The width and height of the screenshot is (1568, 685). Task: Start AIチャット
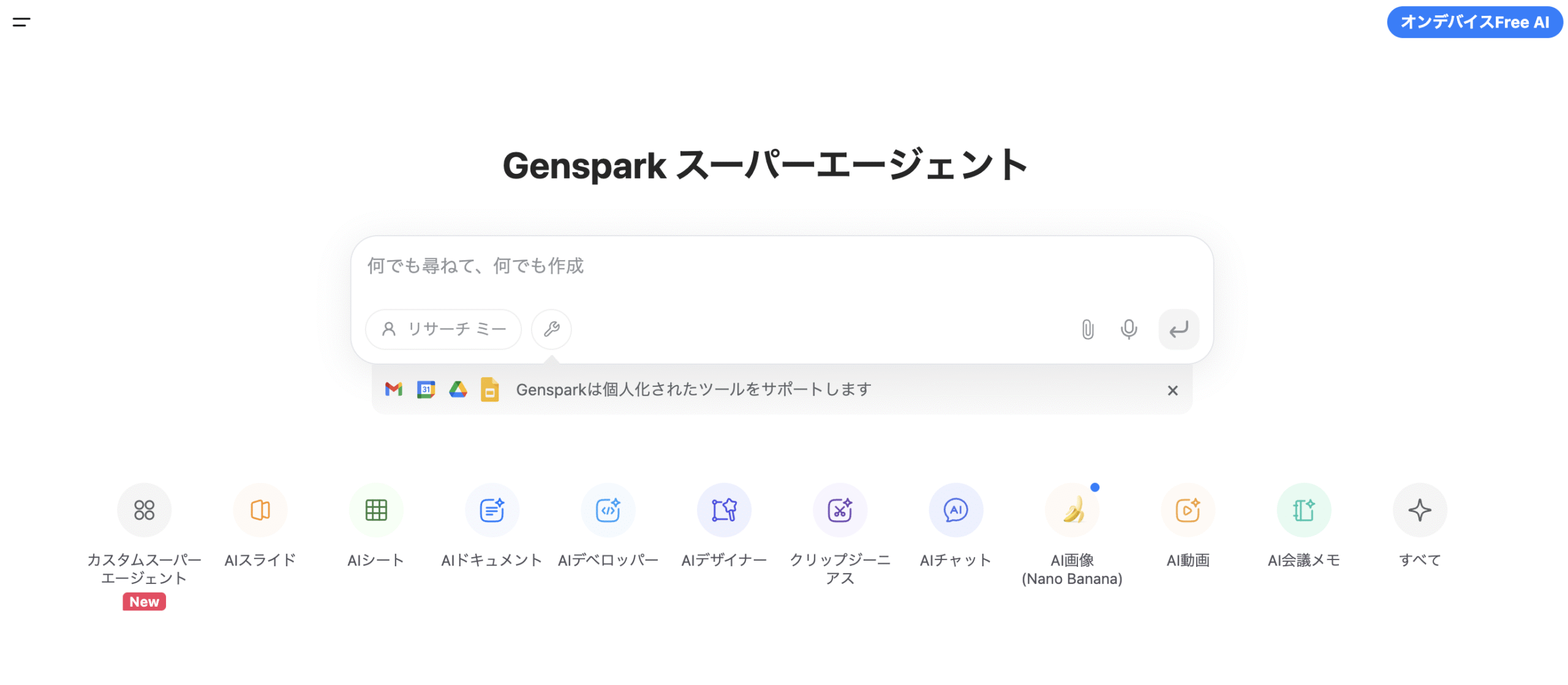click(955, 510)
